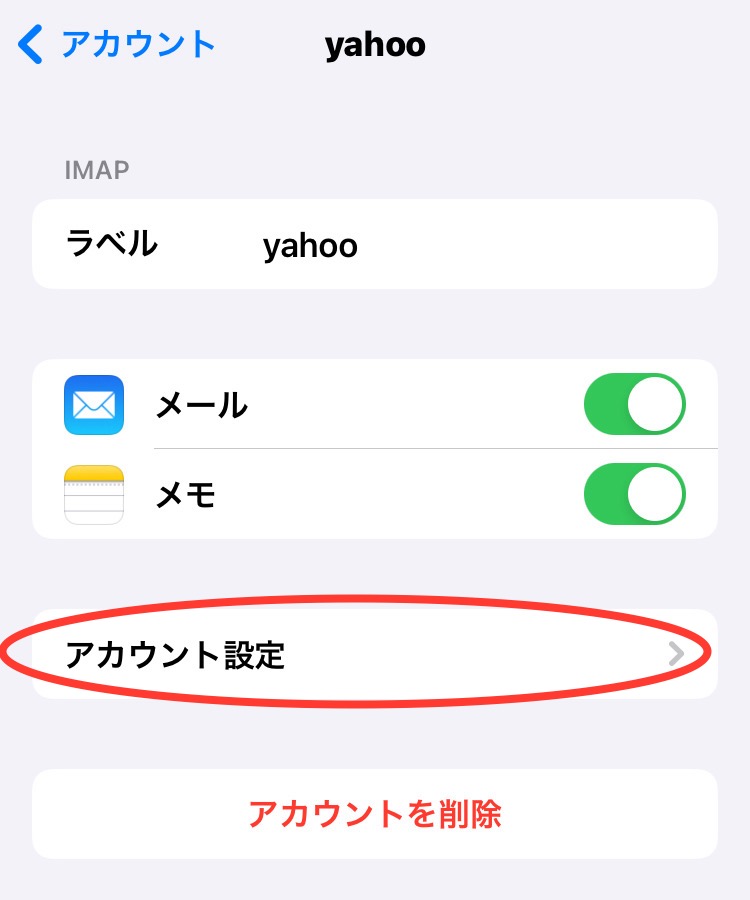Image resolution: width=750 pixels, height=900 pixels.
Task: Turn off the メール toggle
Action: pyautogui.click(x=634, y=405)
